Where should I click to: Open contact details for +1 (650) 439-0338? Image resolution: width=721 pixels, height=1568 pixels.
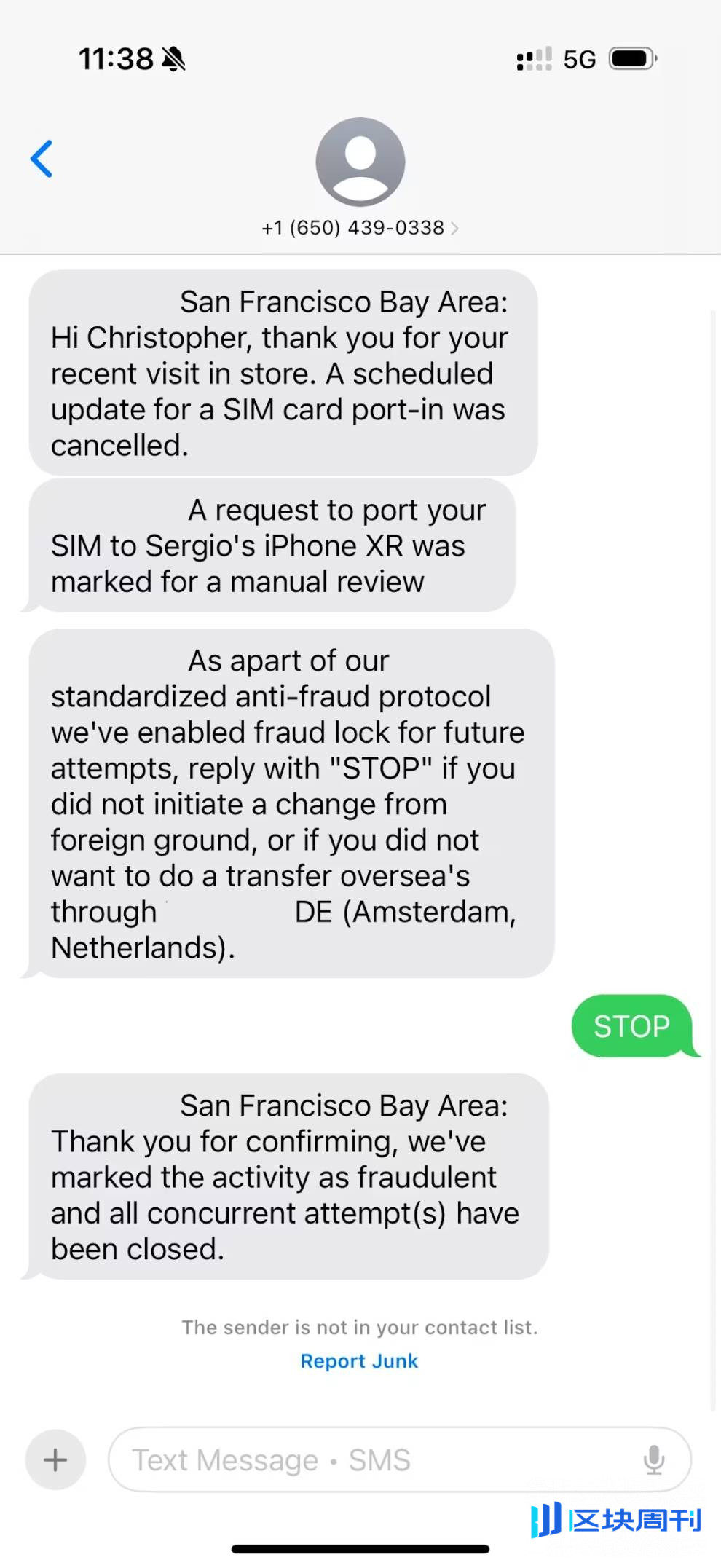pyautogui.click(x=360, y=228)
